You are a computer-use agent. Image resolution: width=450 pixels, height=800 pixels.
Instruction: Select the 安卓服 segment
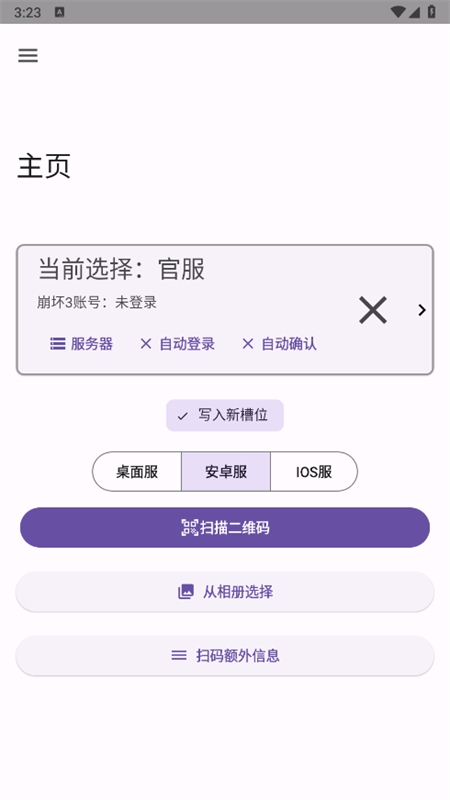[226, 471]
